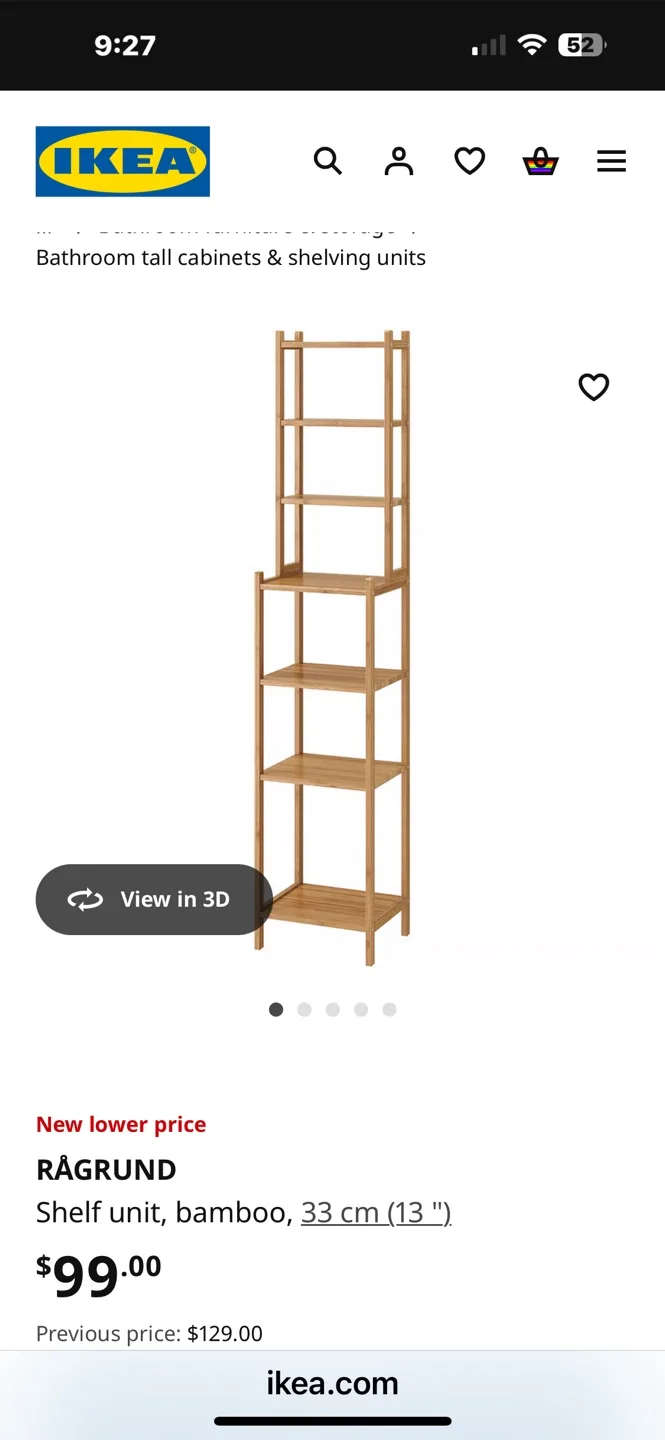Tap View in 3D button
This screenshot has height=1440, width=665.
154,899
